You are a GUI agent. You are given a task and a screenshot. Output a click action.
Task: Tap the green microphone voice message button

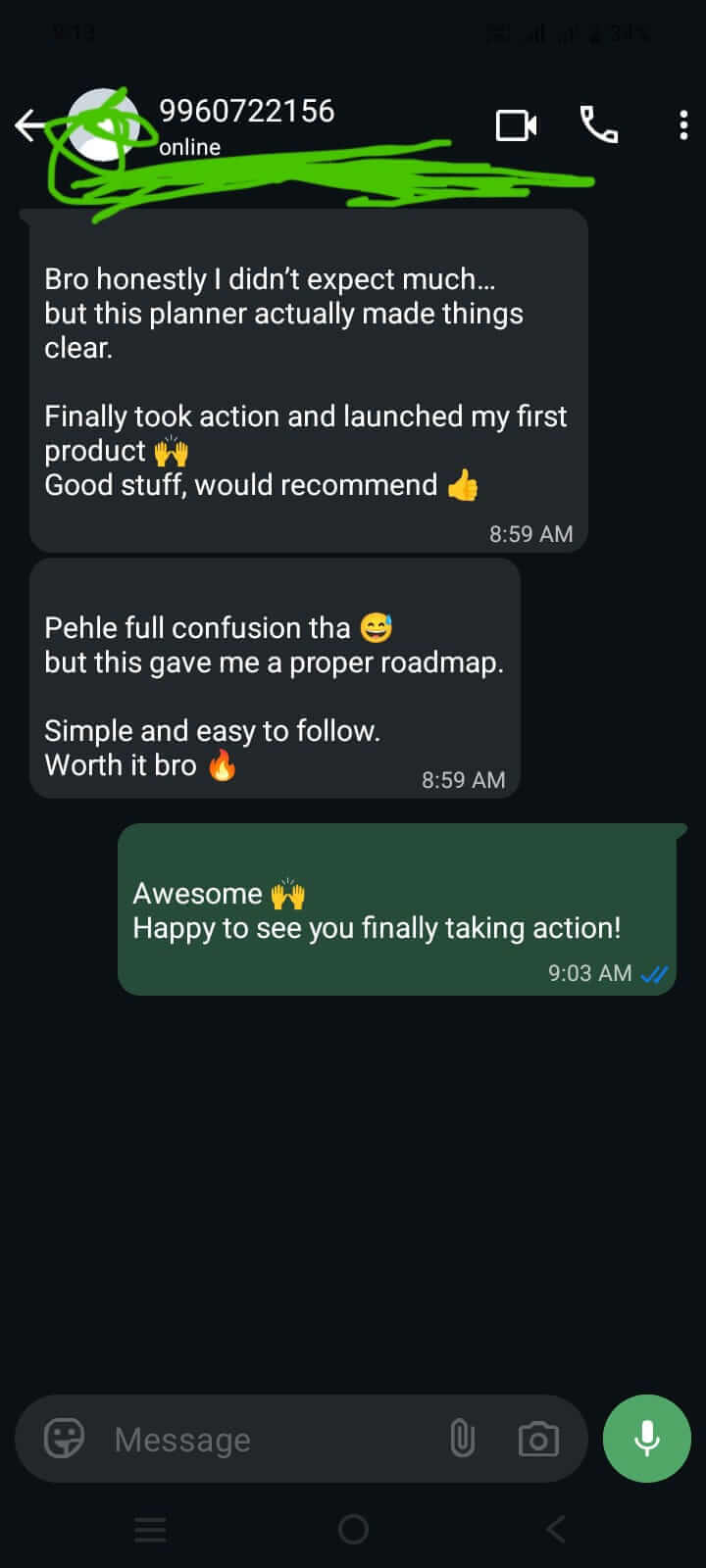click(647, 1439)
